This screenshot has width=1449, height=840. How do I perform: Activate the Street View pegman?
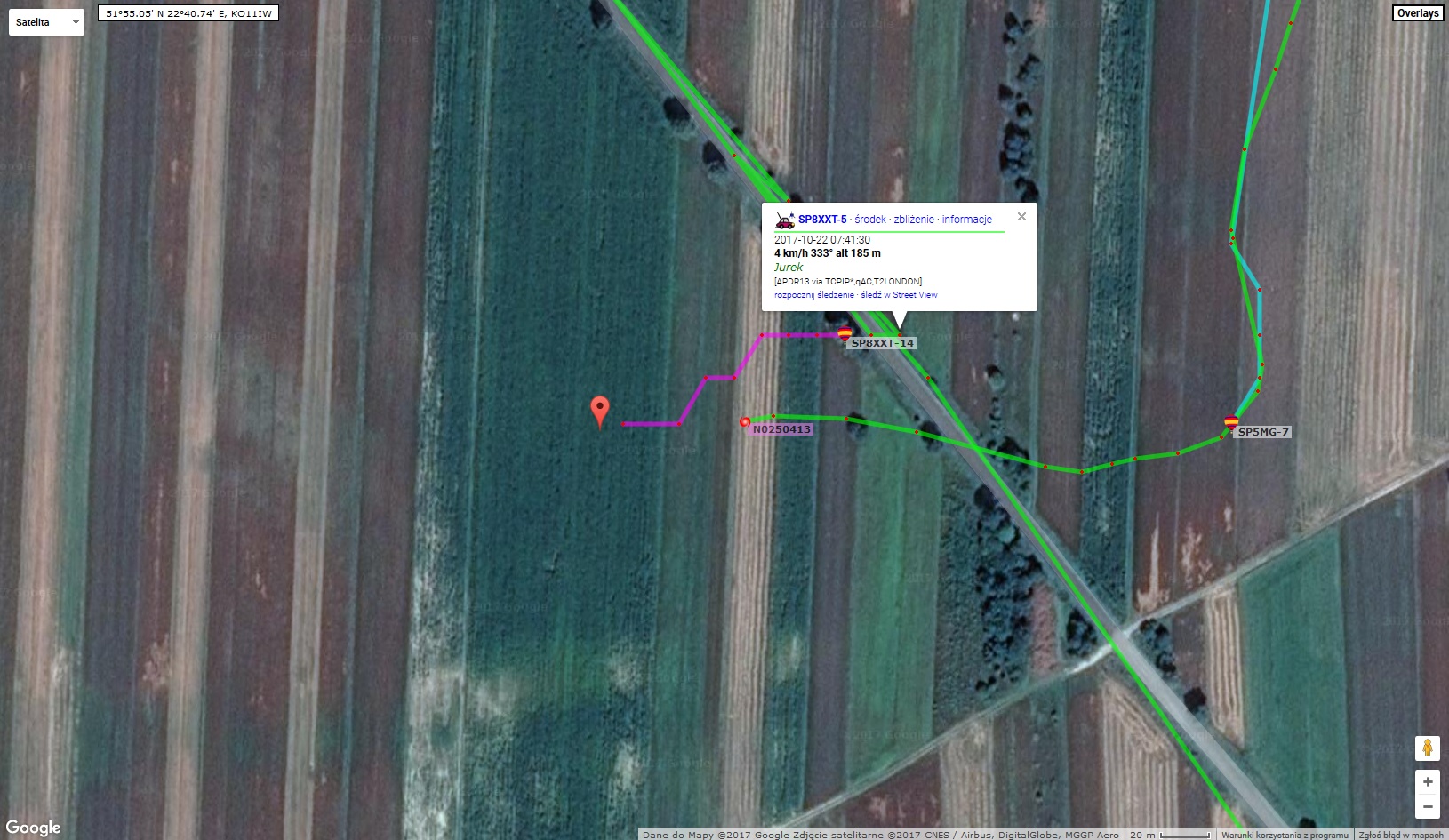(x=1427, y=748)
